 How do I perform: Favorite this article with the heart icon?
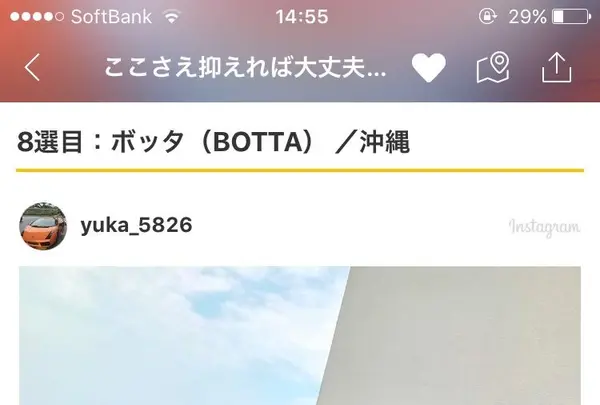428,68
